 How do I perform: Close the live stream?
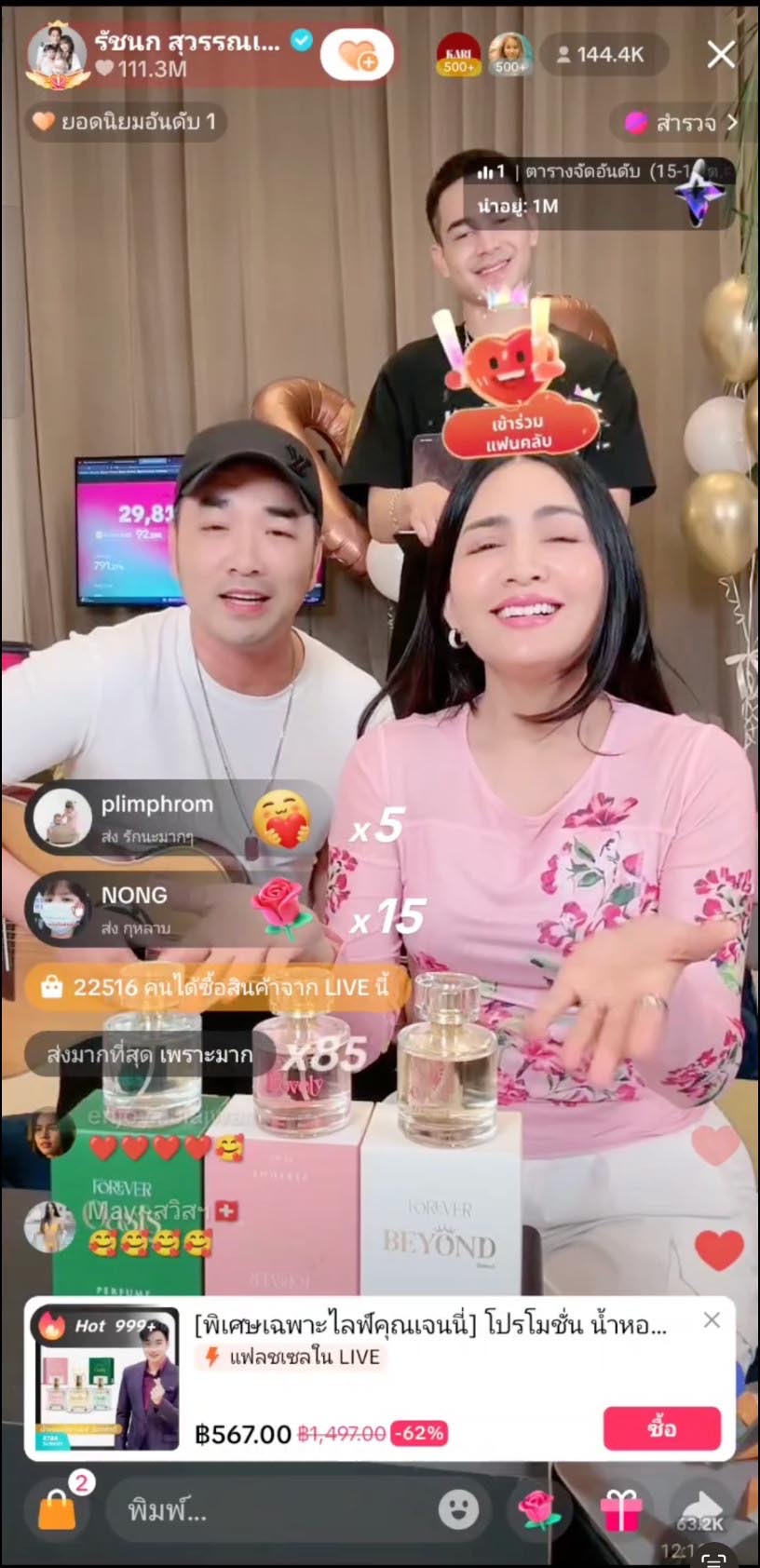pos(721,55)
